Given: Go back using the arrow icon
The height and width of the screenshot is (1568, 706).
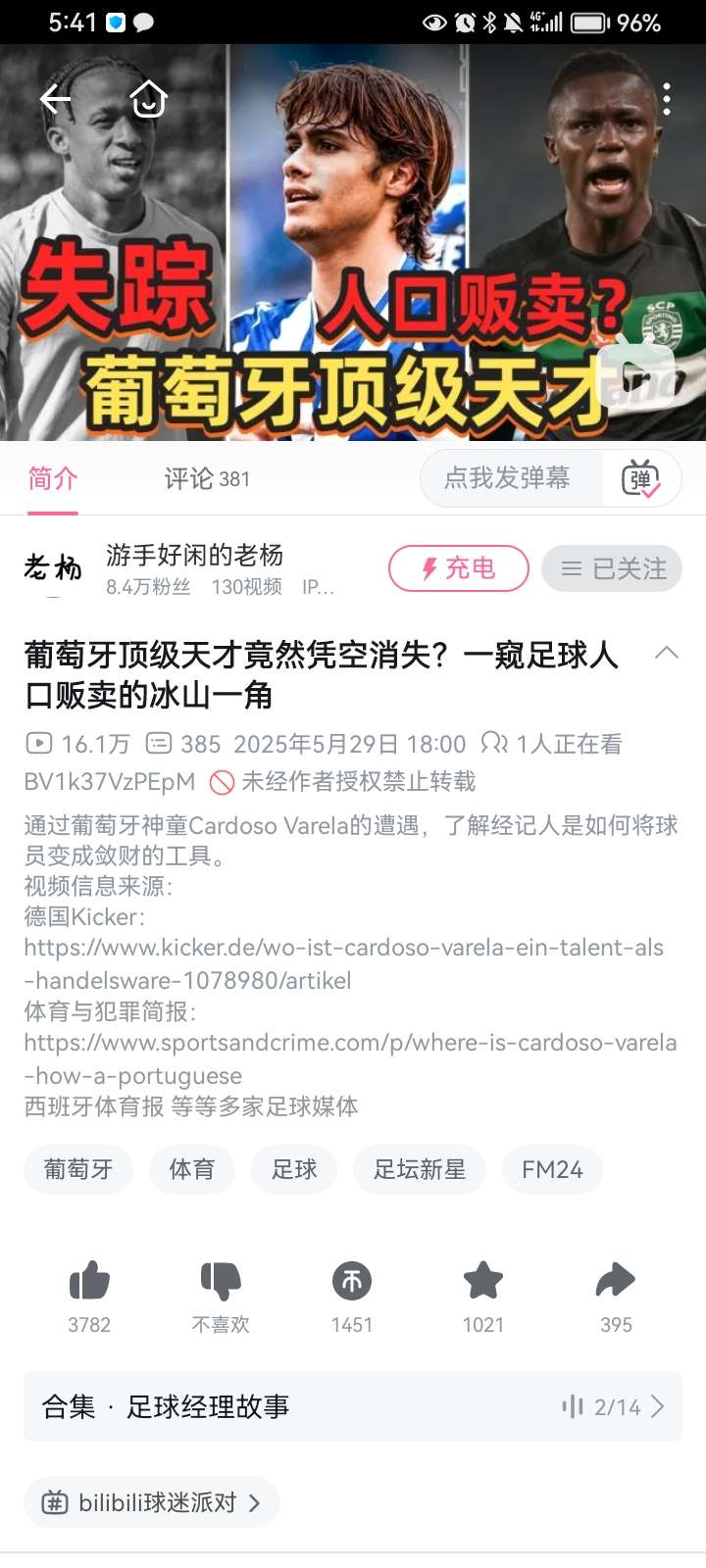Looking at the screenshot, I should pos(55,99).
